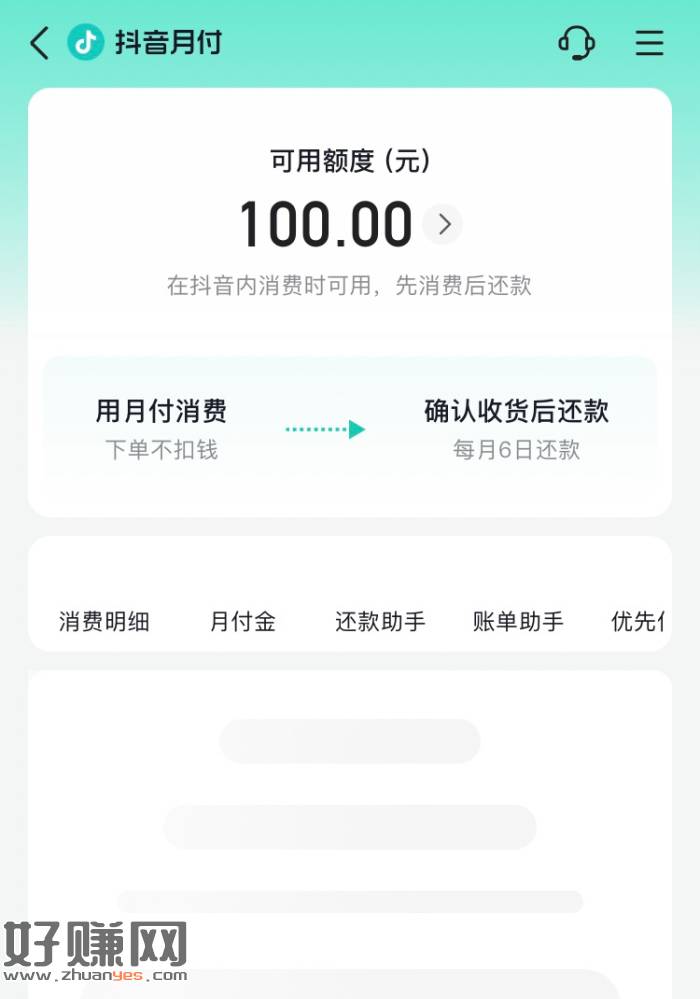Open 还款助手

click(380, 621)
